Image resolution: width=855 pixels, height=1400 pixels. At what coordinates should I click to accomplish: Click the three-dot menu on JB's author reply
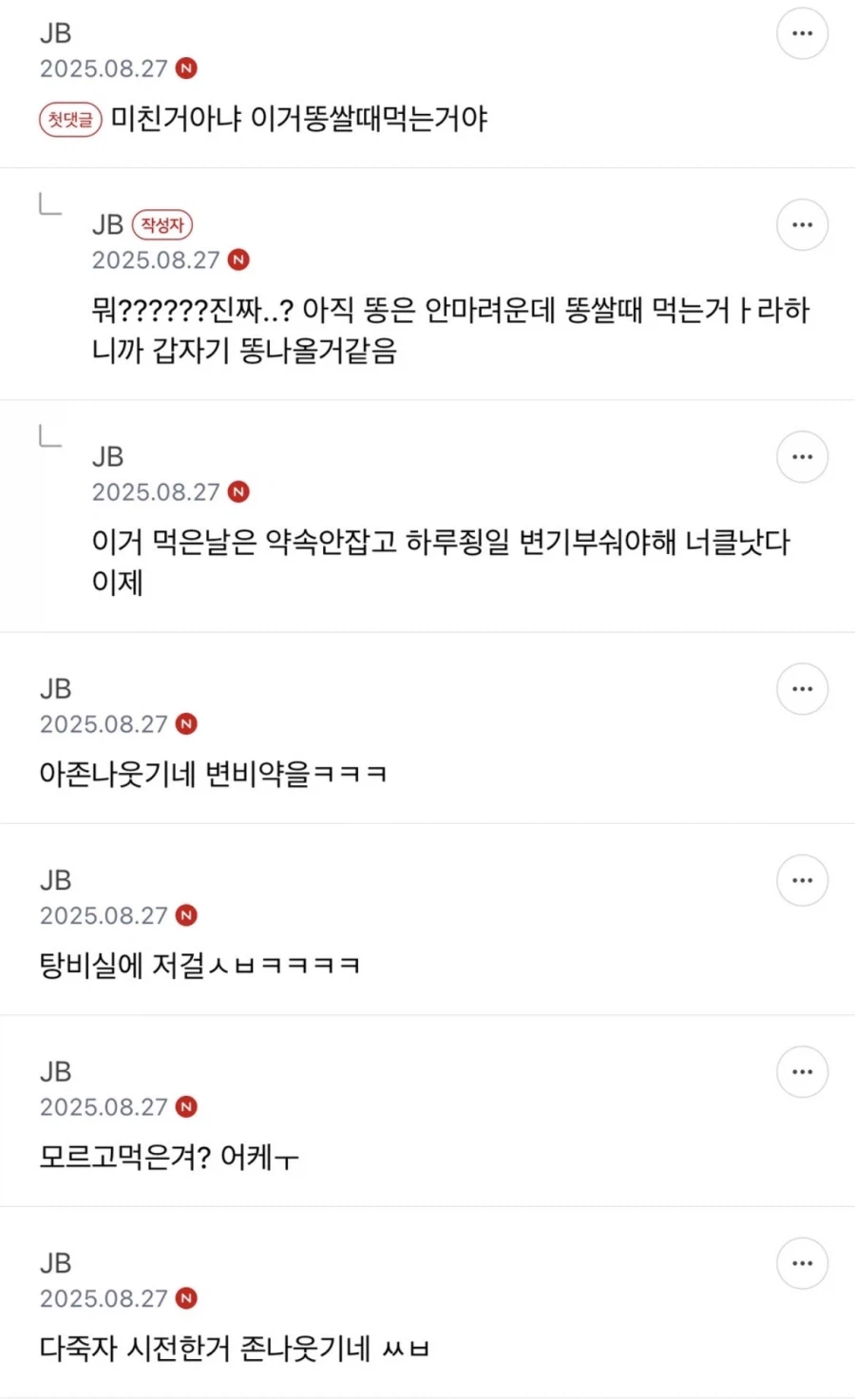tap(802, 224)
